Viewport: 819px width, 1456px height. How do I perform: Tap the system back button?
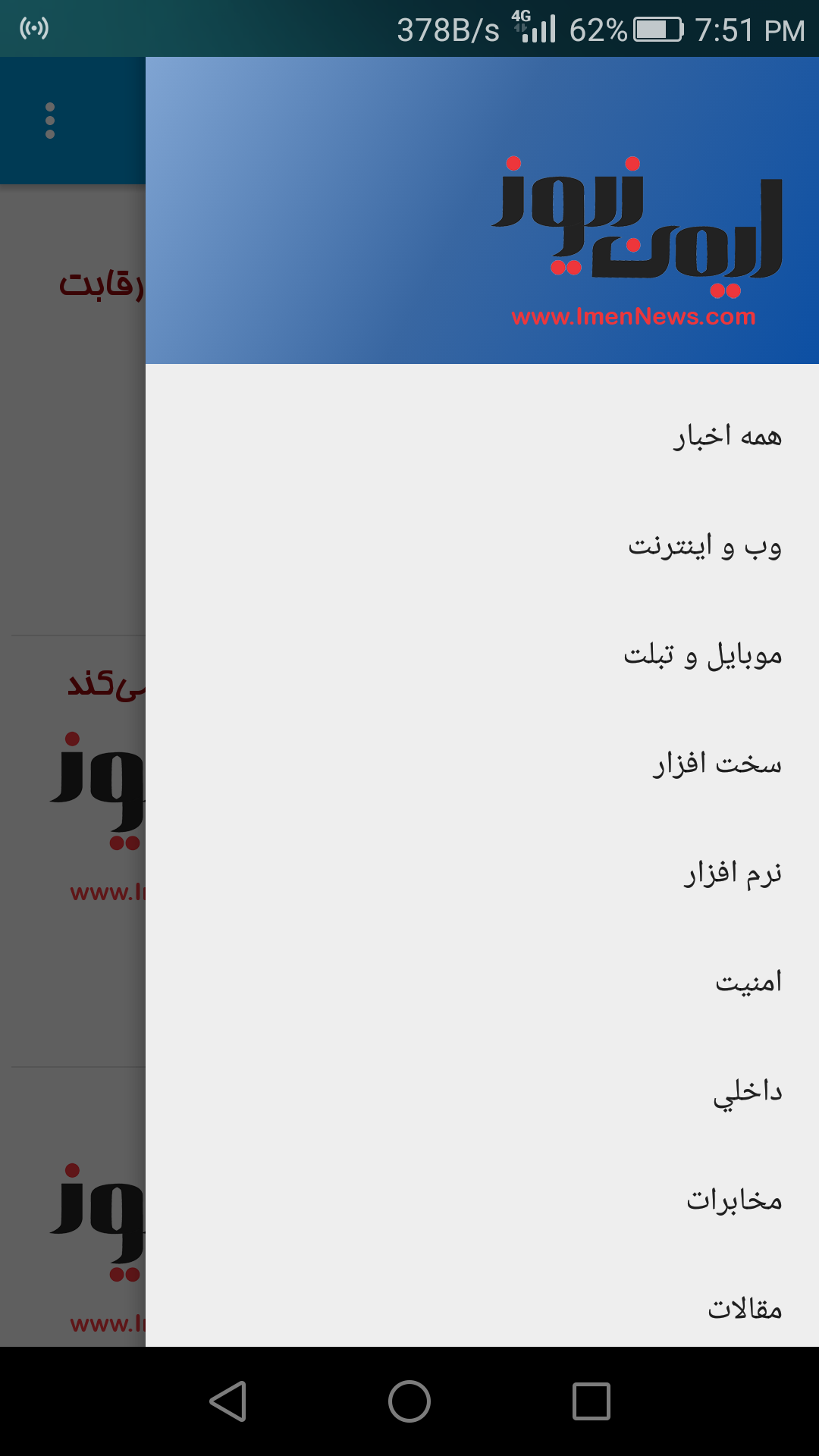point(227,1401)
